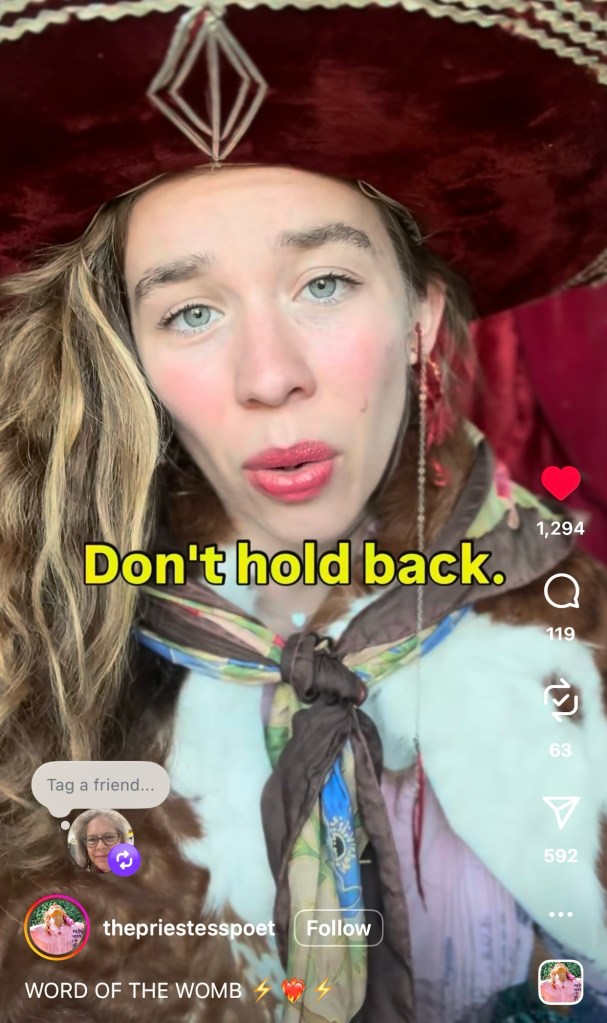Expand the WORD OF THE WOMB caption
The width and height of the screenshot is (607, 1023).
click(133, 990)
